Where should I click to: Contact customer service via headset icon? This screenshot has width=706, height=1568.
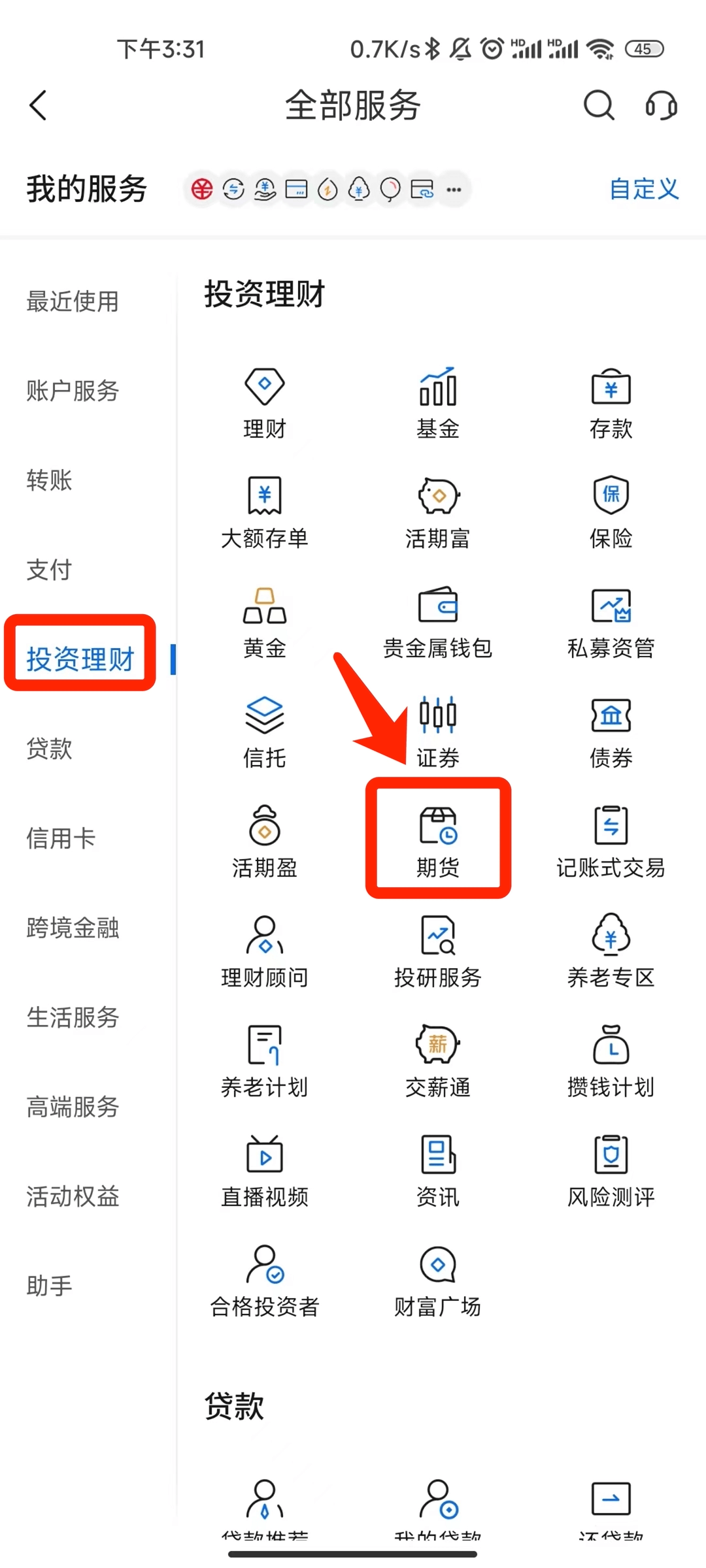661,105
